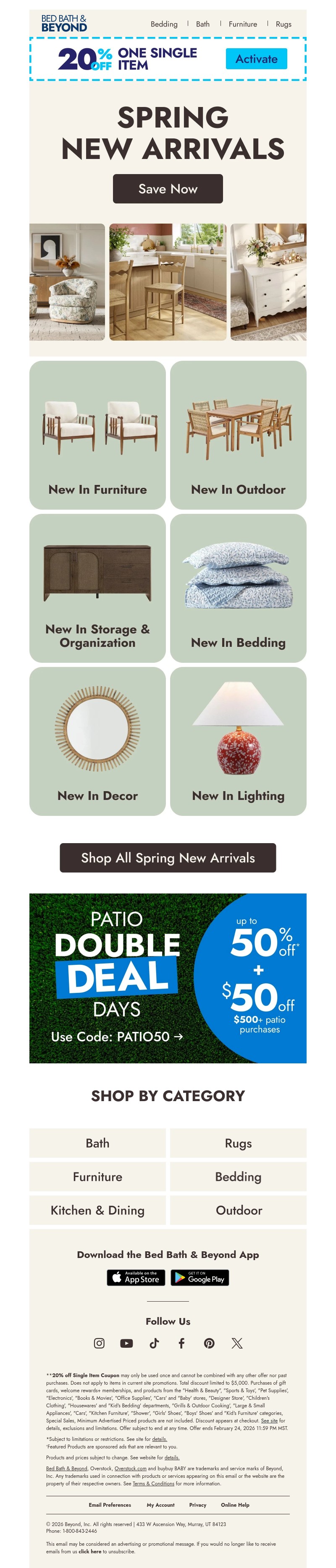Viewport: 336px width, 1568px height.
Task: Tap the Save Now button
Action: tap(168, 189)
